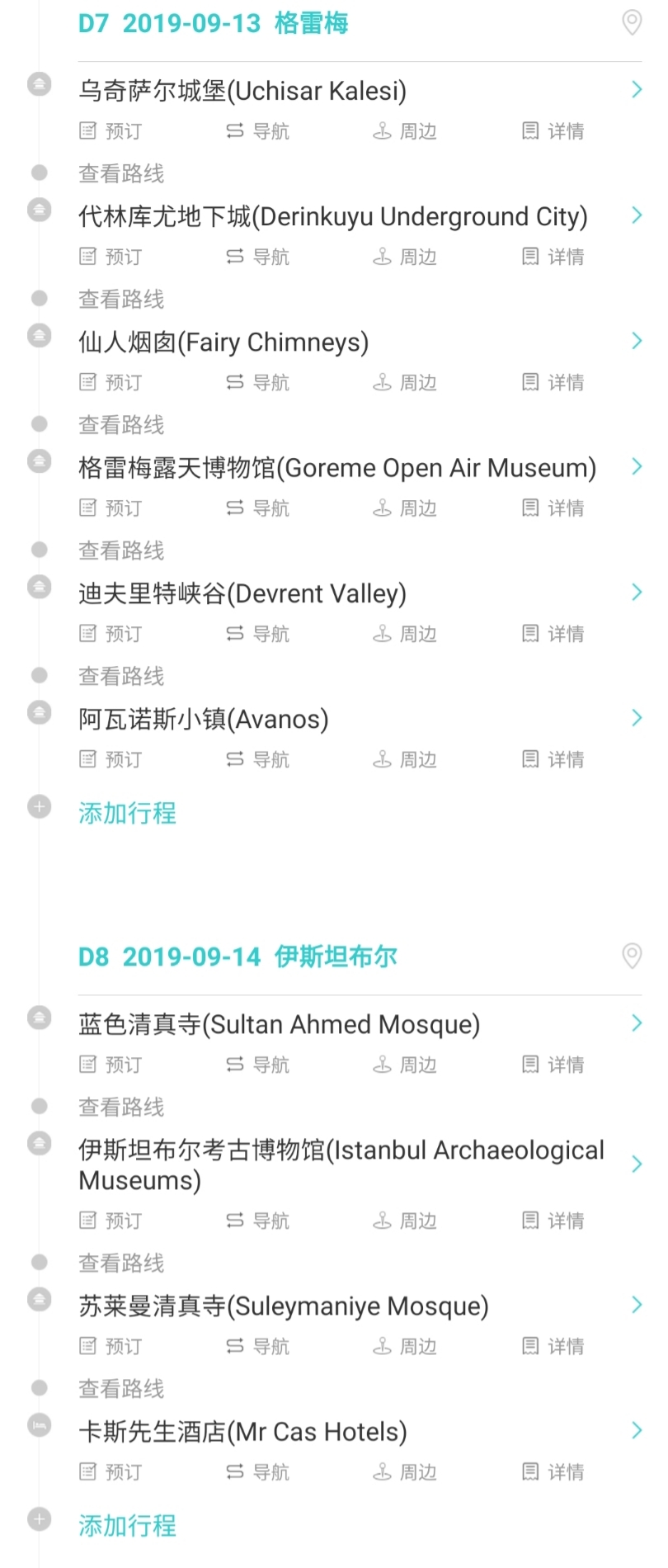Open 迪夫里特峡谷 (Devrent Valley) entry

coord(242,594)
